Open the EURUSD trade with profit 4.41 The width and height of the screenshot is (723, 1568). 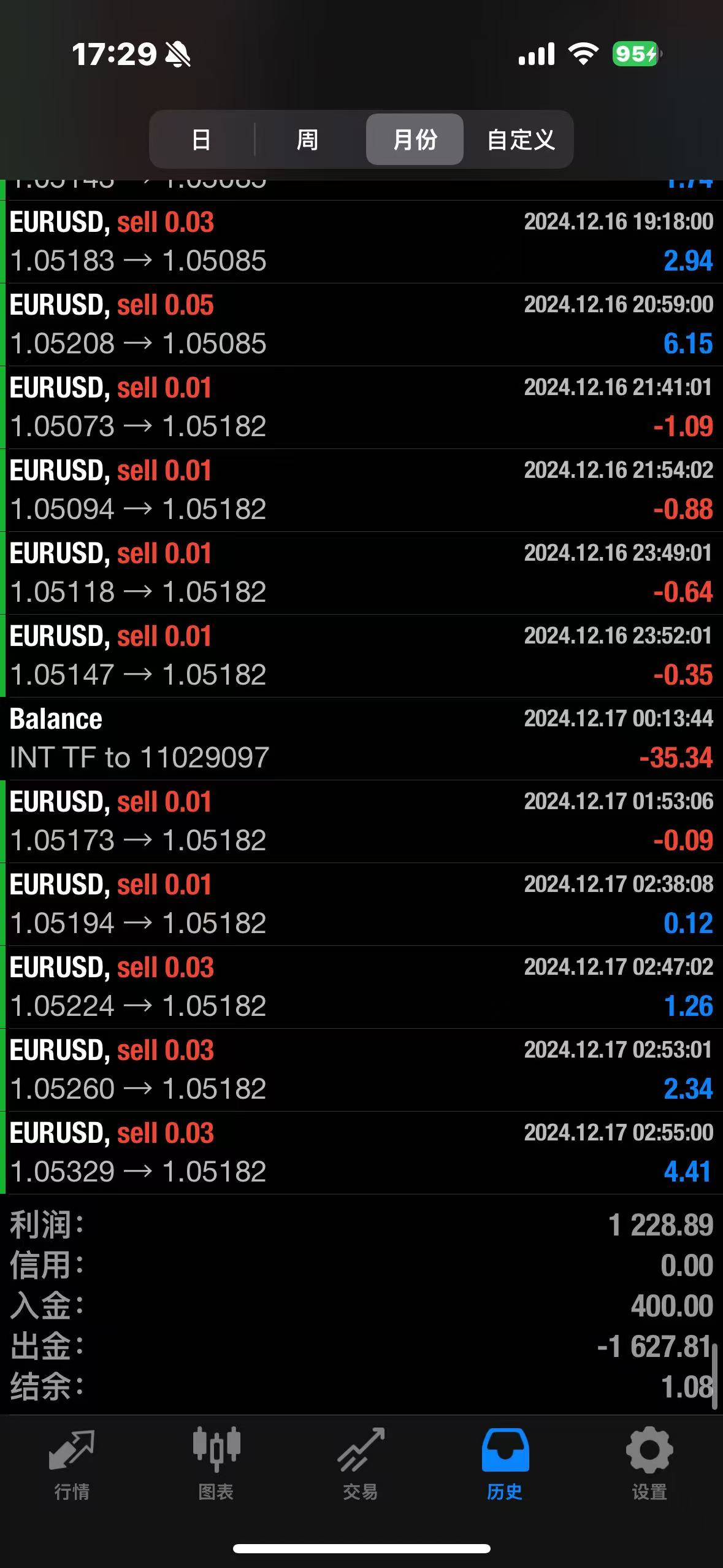pos(361,1153)
